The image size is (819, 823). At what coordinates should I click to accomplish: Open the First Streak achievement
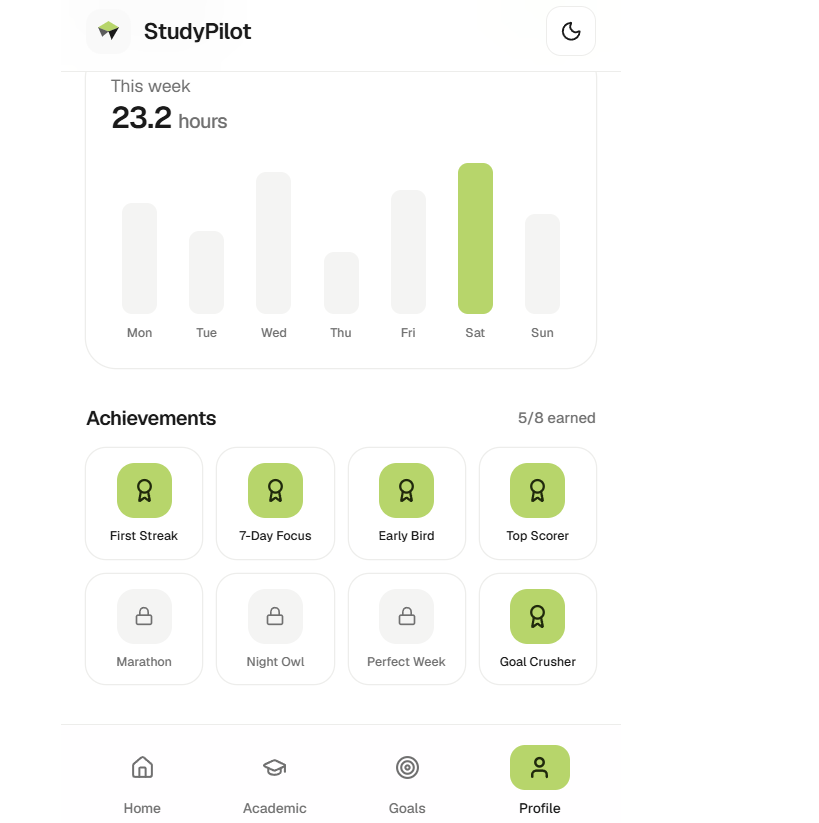coord(144,503)
